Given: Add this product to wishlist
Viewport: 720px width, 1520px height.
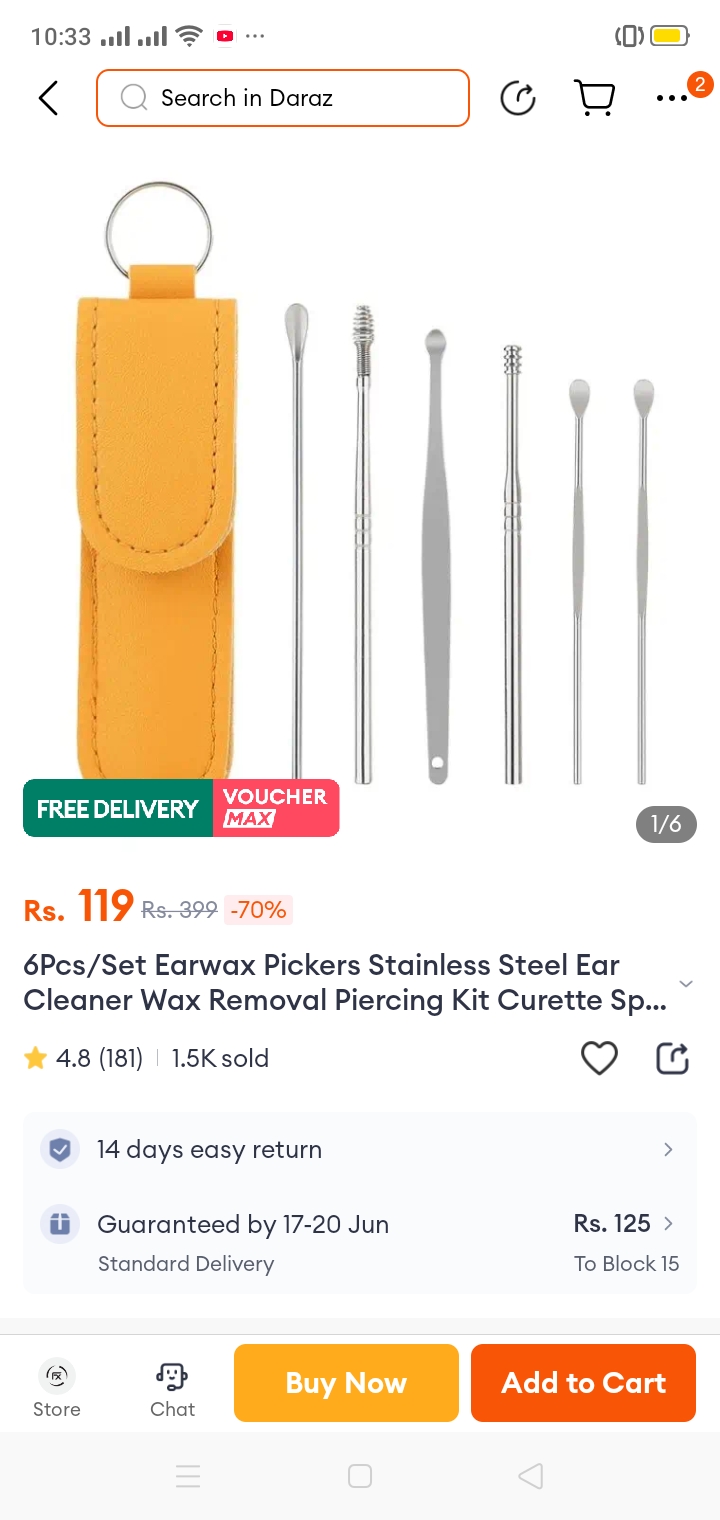Looking at the screenshot, I should point(599,1058).
